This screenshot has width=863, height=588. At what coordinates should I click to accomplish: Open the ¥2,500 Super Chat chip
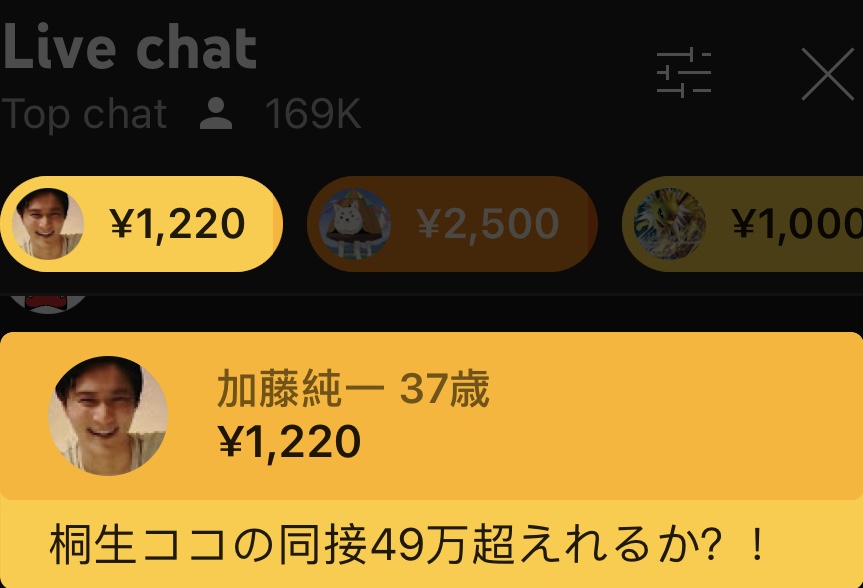tap(451, 224)
